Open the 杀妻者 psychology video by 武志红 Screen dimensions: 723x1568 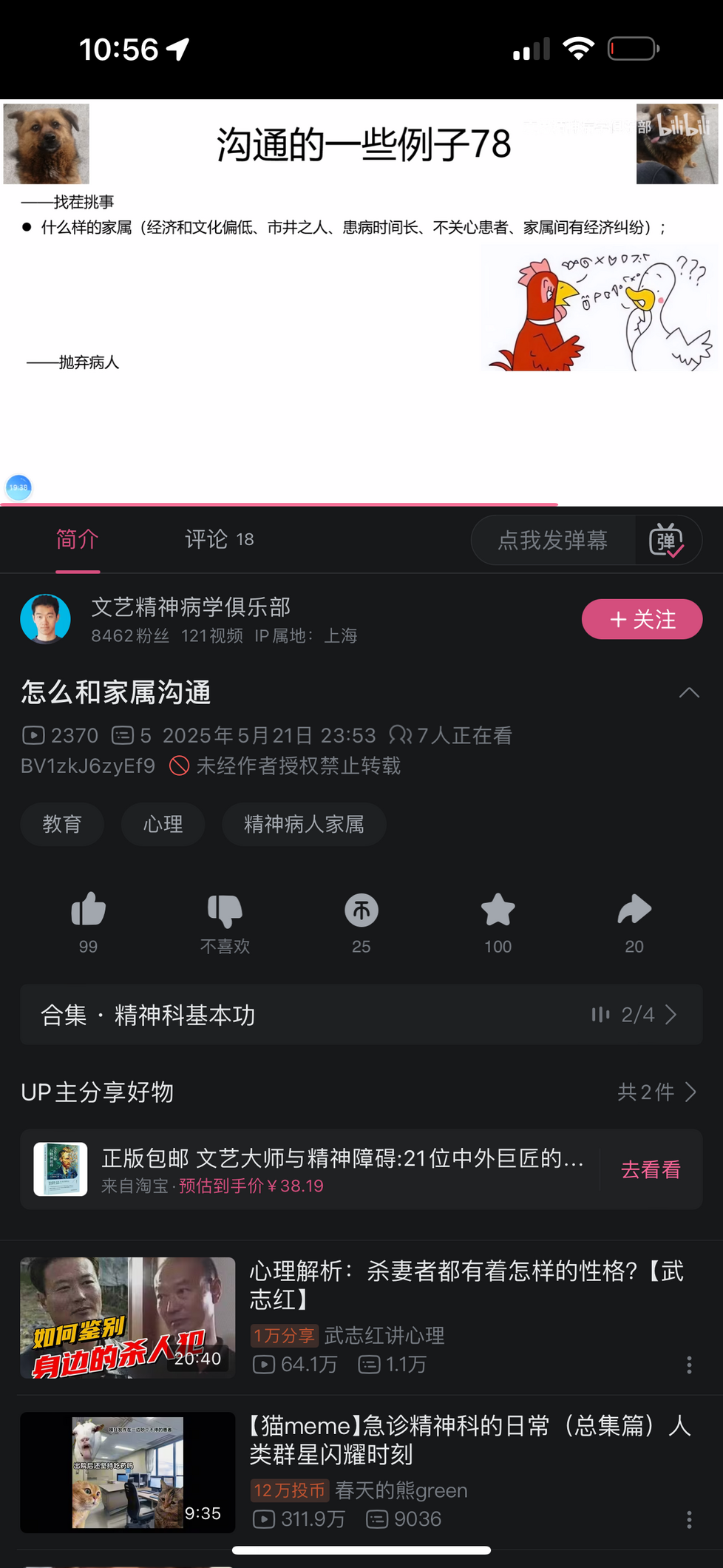(x=466, y=1285)
